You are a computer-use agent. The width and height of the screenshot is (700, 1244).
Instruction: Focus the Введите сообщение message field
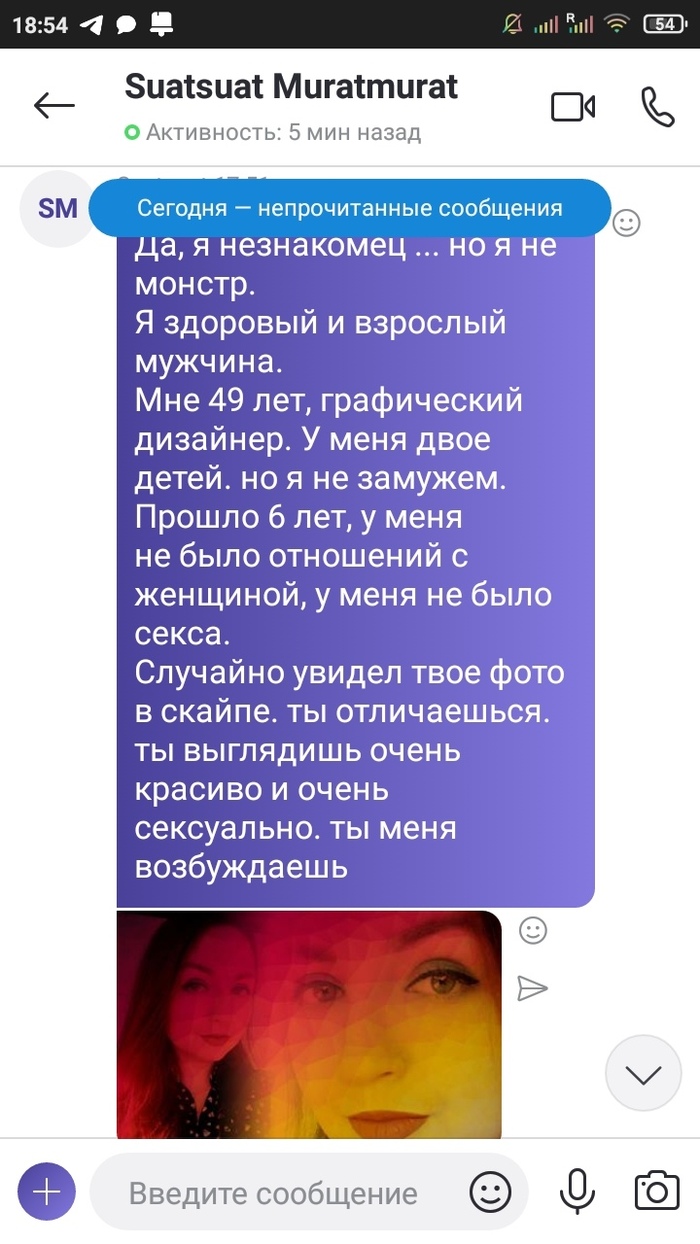tap(273, 1193)
